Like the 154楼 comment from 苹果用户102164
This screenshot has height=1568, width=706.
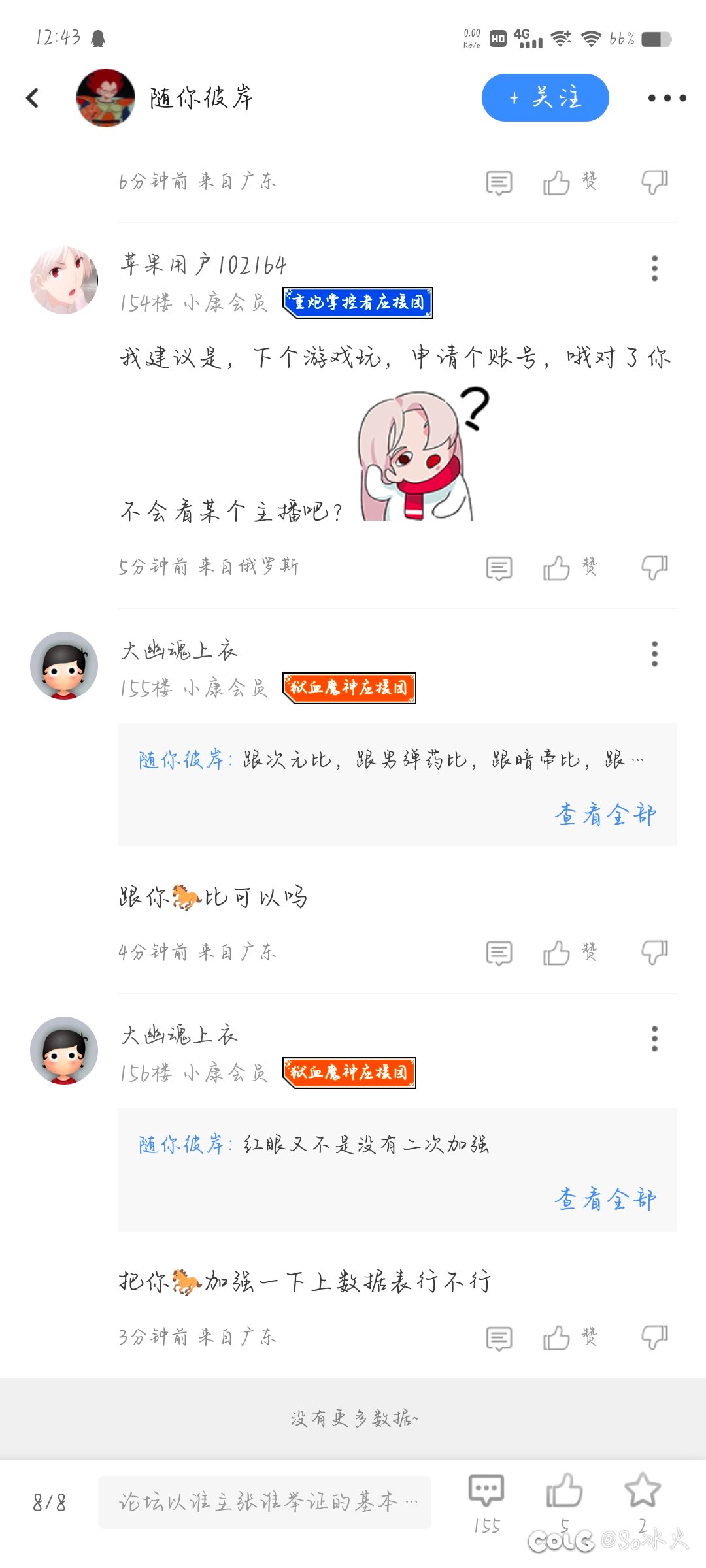(x=570, y=567)
